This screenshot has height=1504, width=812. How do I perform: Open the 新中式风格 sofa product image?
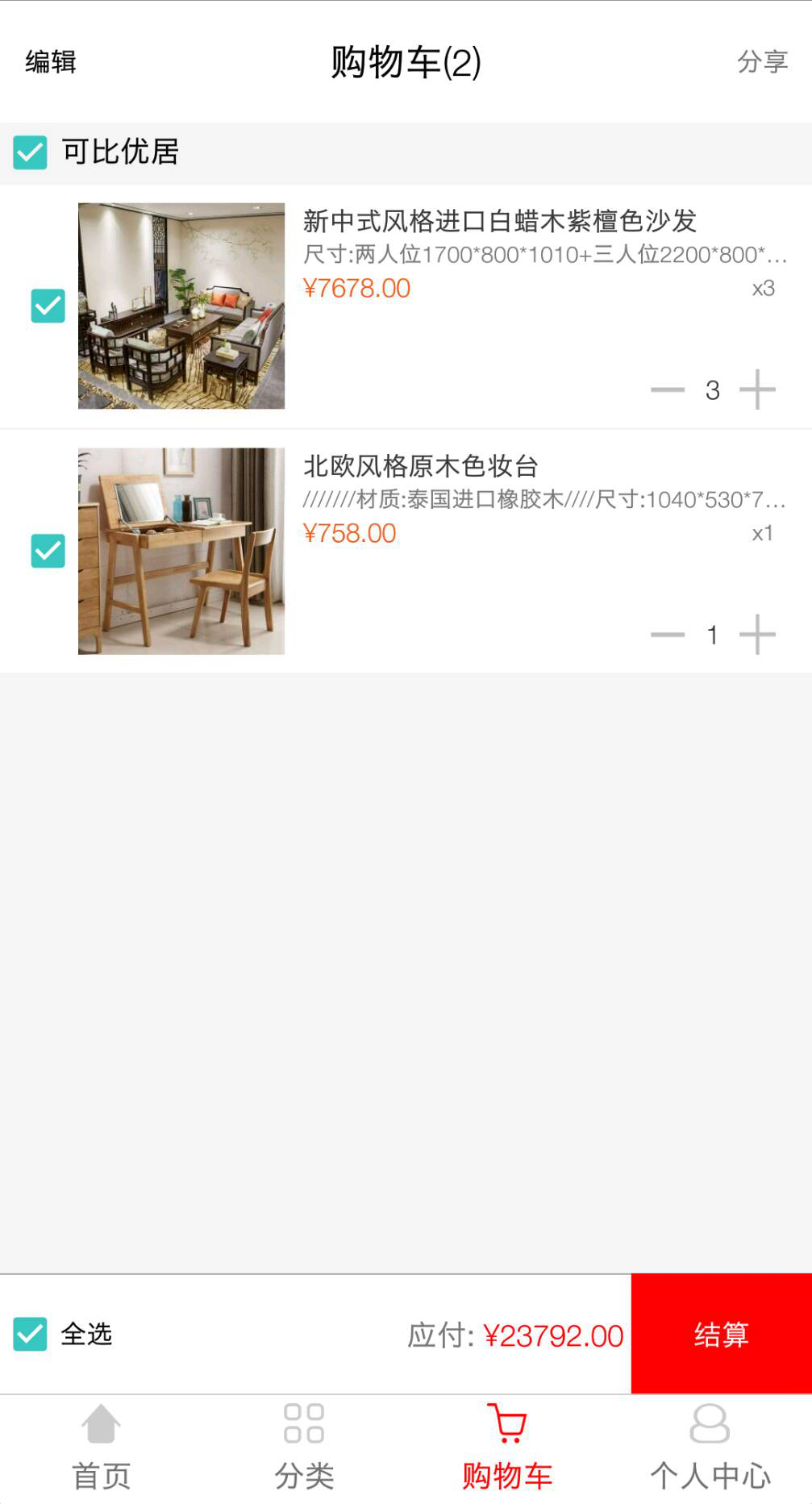[181, 306]
